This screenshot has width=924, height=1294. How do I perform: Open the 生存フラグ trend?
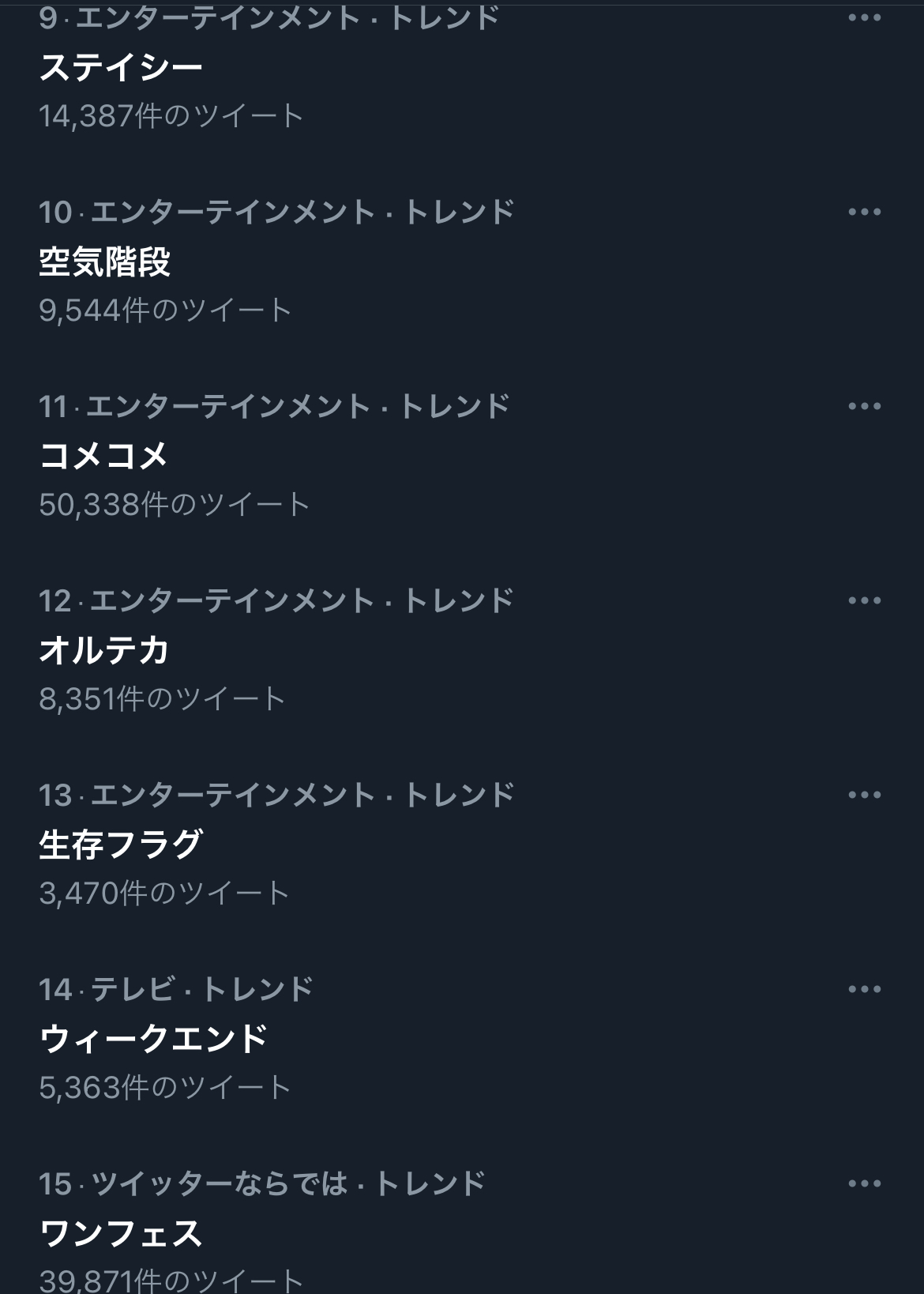tap(121, 844)
